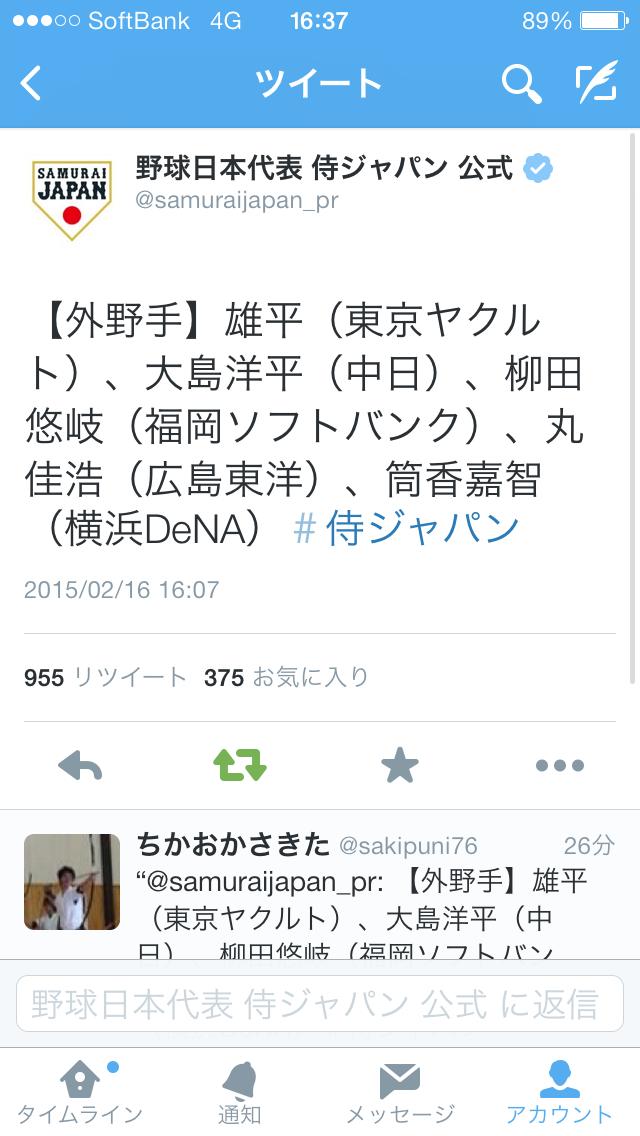
Task: Open the search magnifier icon
Action: click(x=520, y=84)
